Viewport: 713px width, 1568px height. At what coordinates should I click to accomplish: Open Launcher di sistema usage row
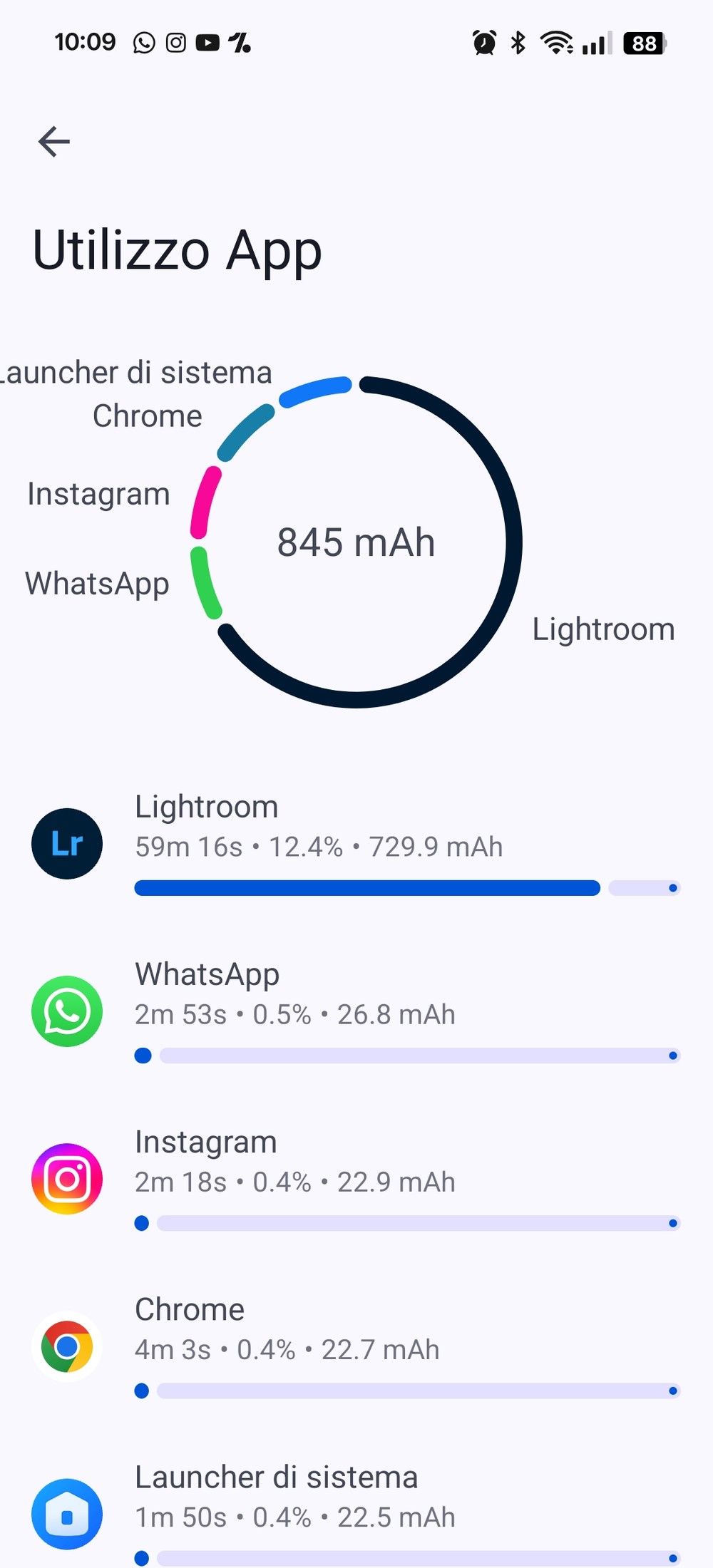click(356, 1511)
